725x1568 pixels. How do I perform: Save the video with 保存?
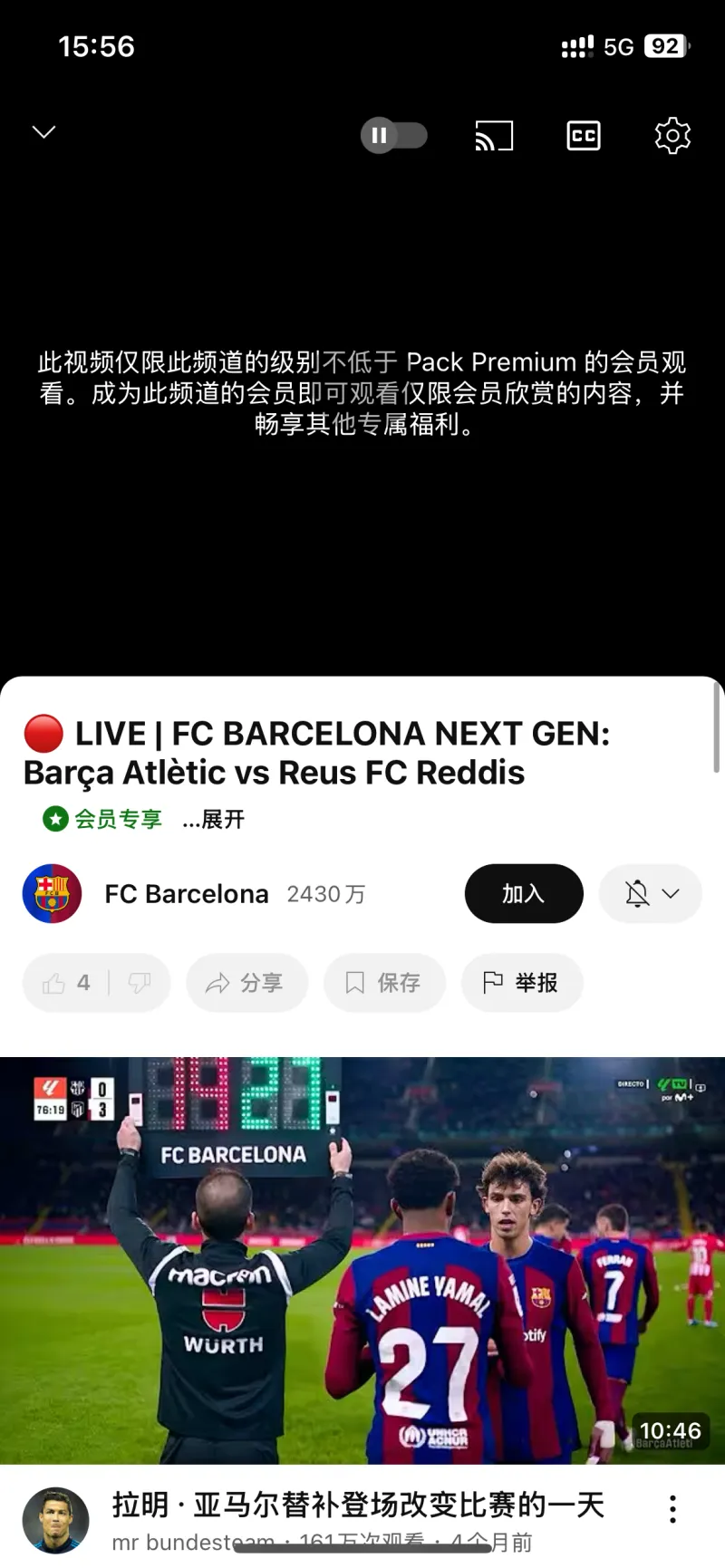click(384, 983)
